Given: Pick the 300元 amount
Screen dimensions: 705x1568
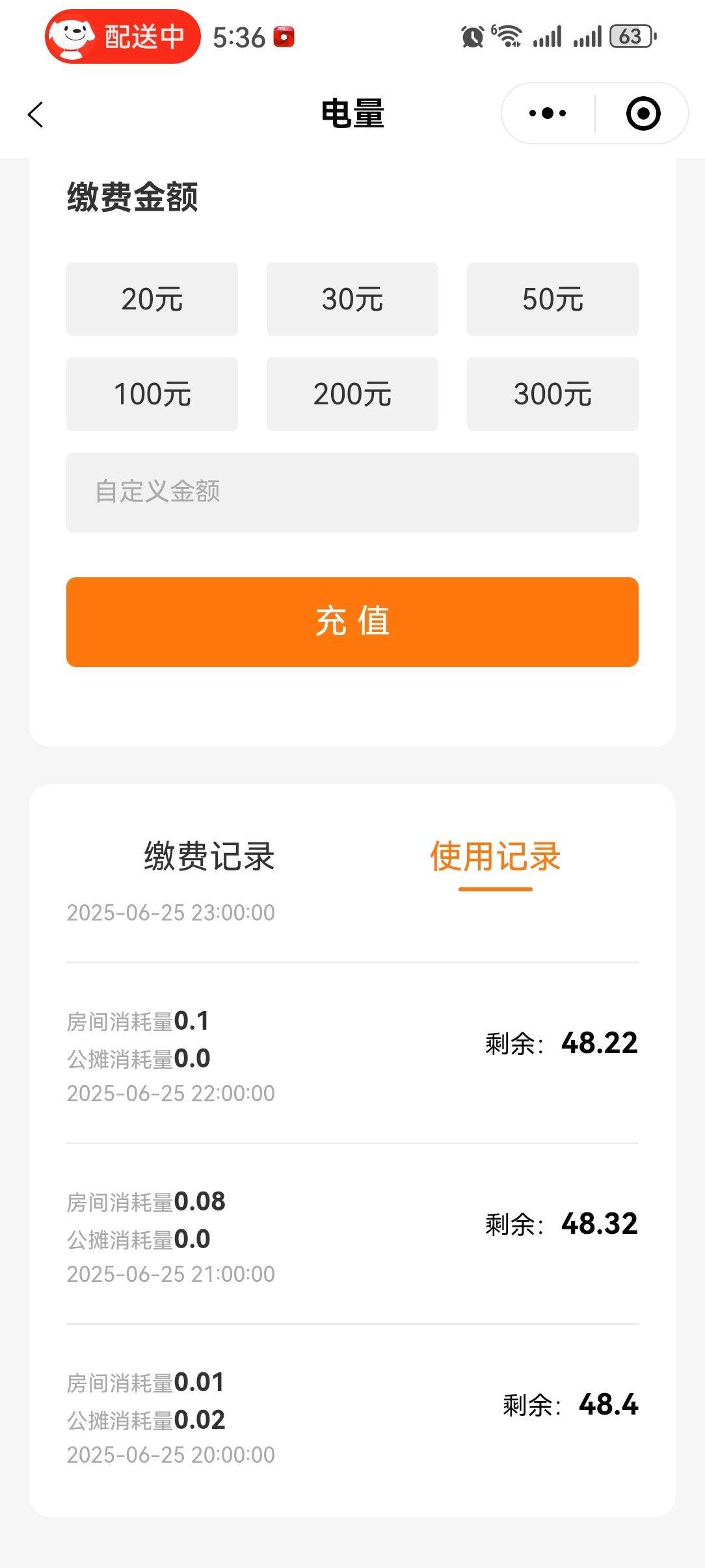Looking at the screenshot, I should tap(553, 394).
